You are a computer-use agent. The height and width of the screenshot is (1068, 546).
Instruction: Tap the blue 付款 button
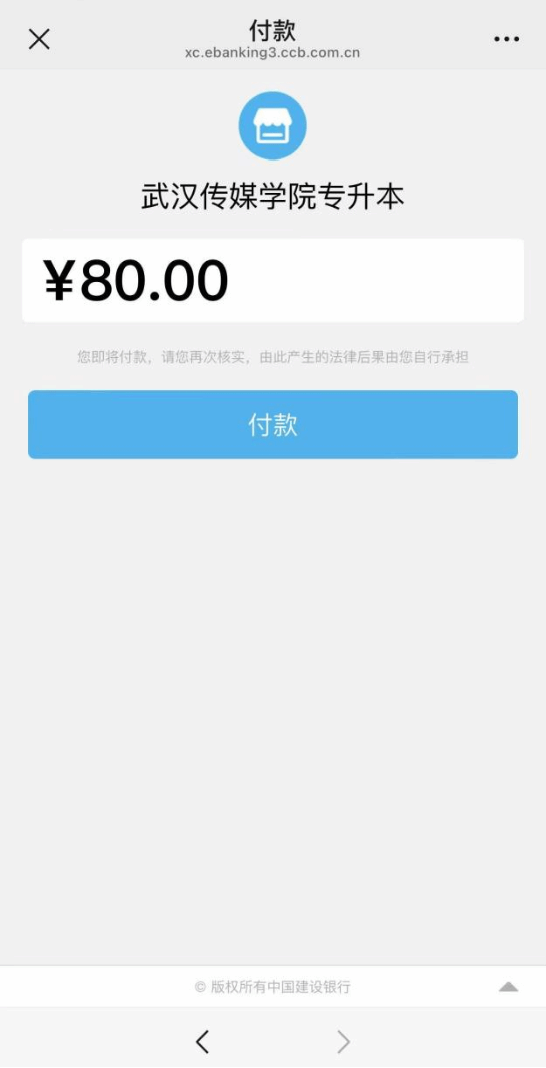click(x=273, y=424)
